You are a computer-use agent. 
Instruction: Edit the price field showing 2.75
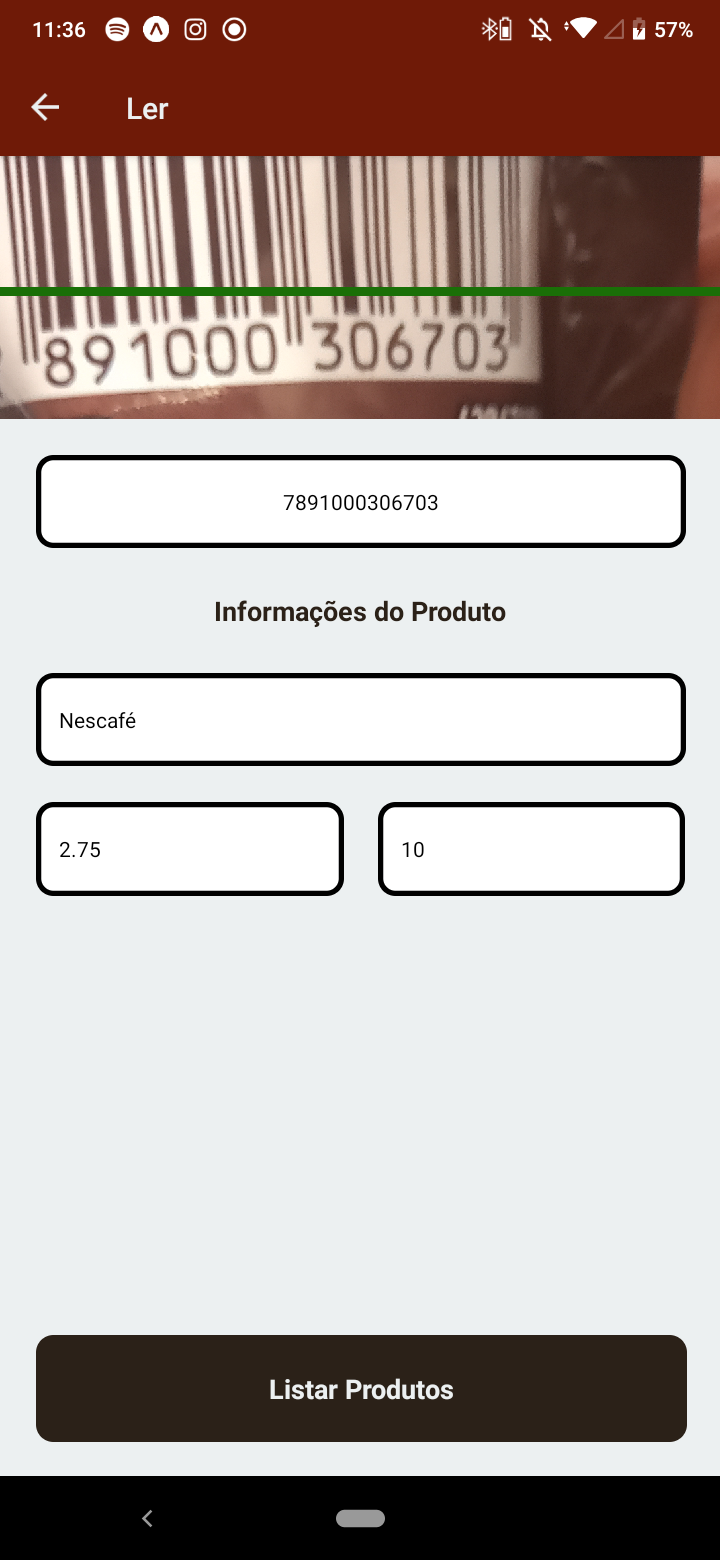190,849
